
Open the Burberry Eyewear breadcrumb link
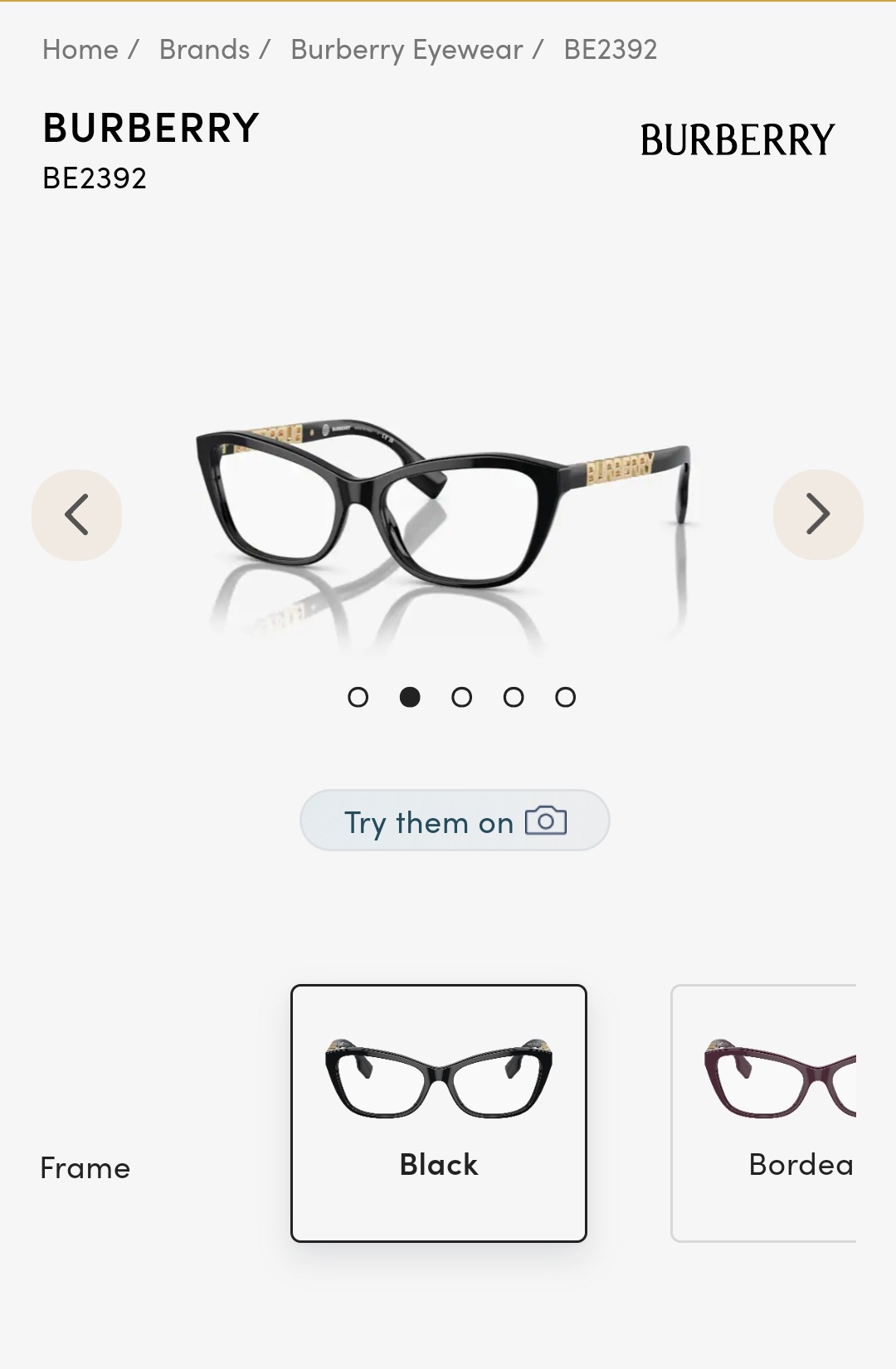[x=407, y=50]
